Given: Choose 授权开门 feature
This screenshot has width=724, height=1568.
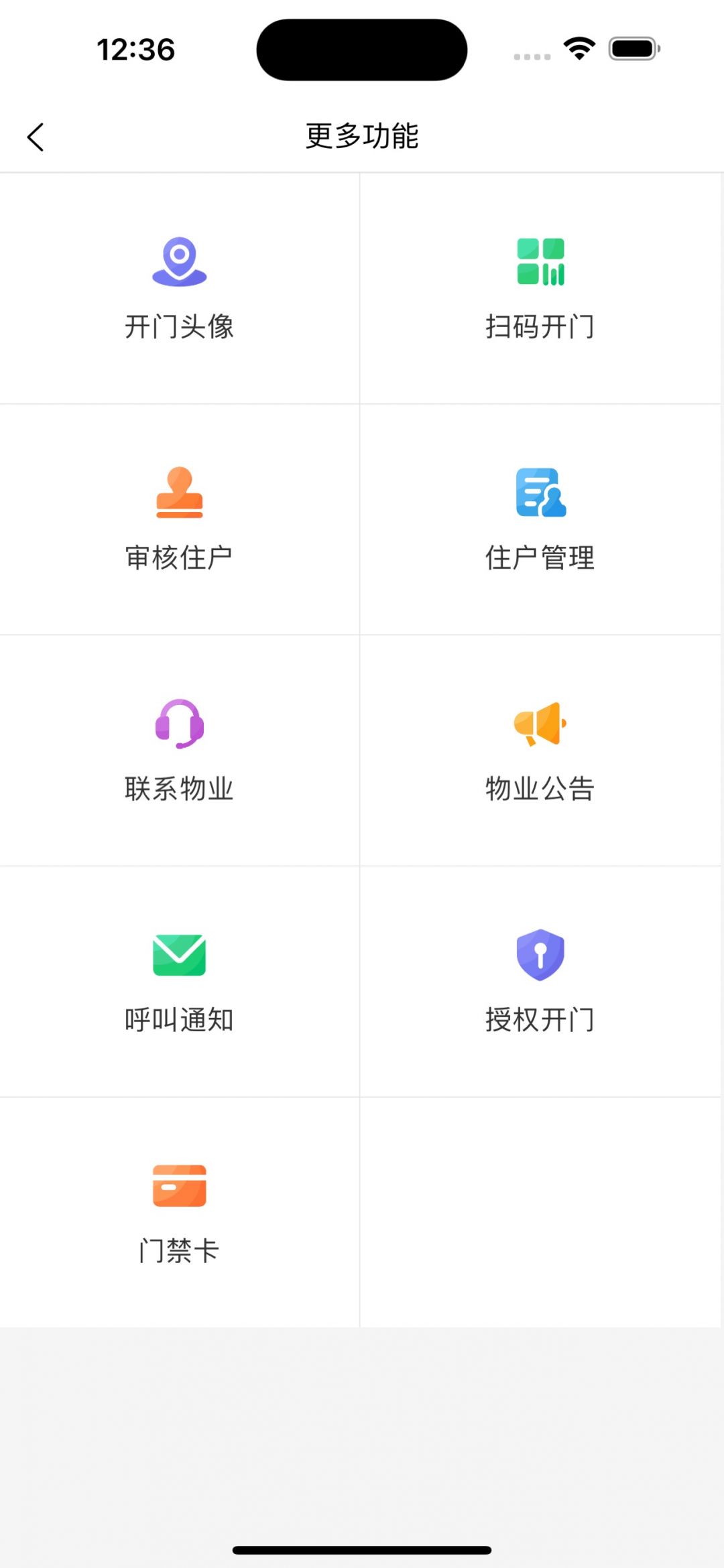Looking at the screenshot, I should tap(540, 982).
